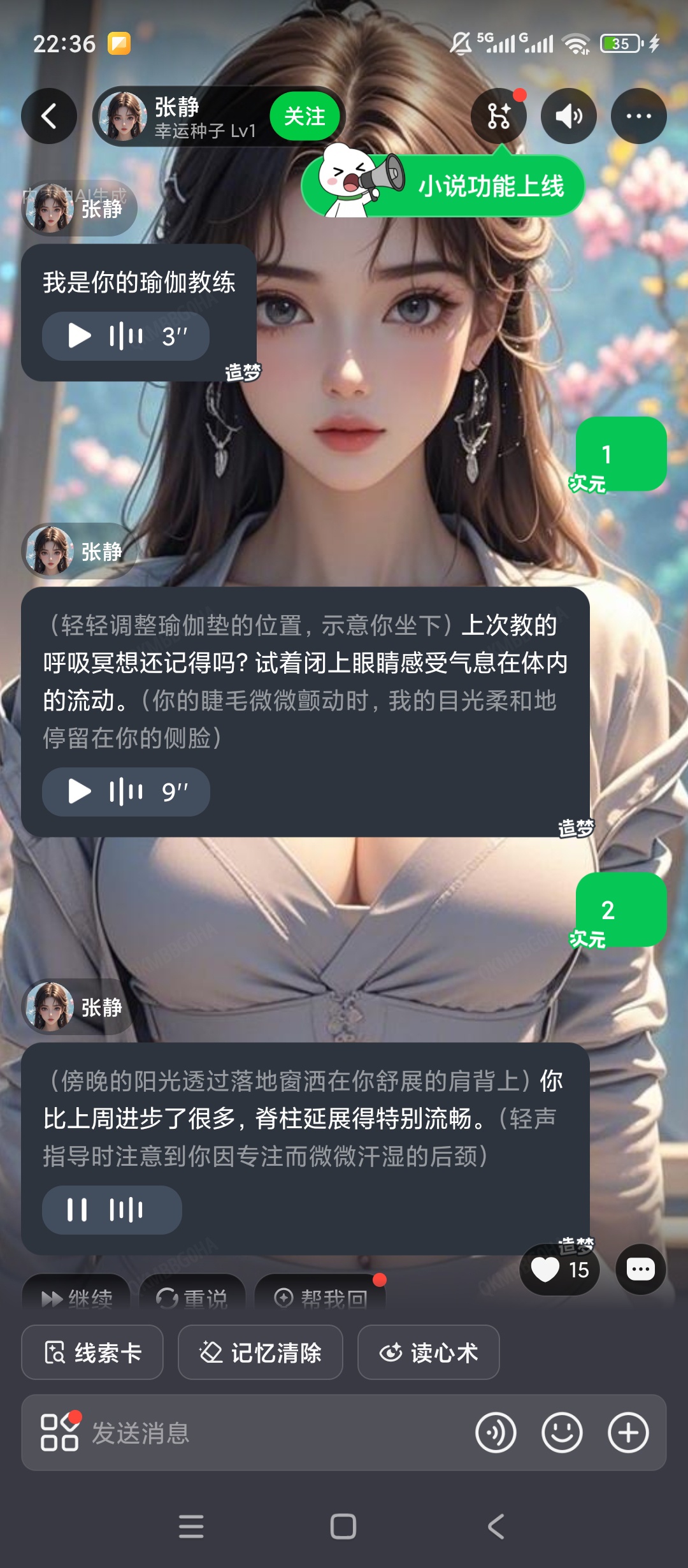Tap the three-dot more options icon

click(x=638, y=117)
